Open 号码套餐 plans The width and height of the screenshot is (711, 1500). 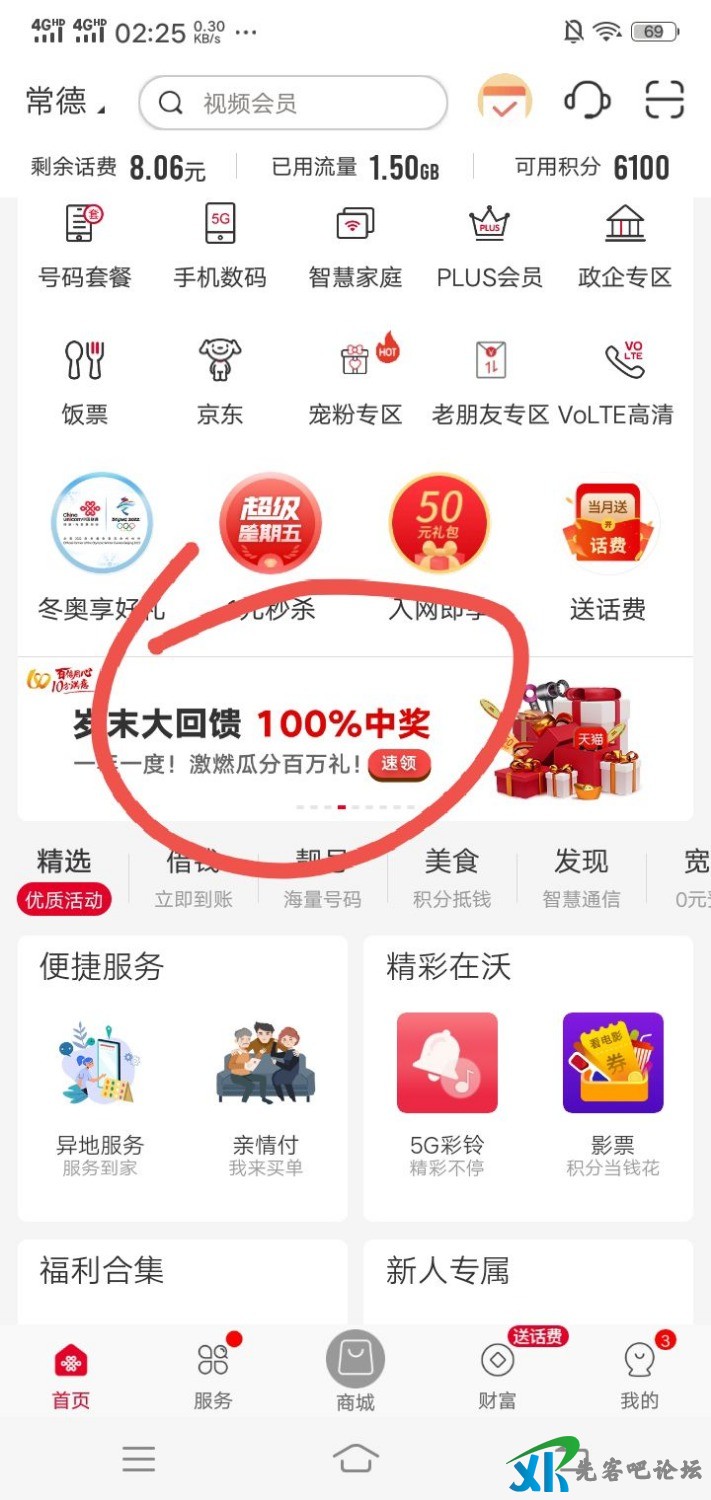85,246
